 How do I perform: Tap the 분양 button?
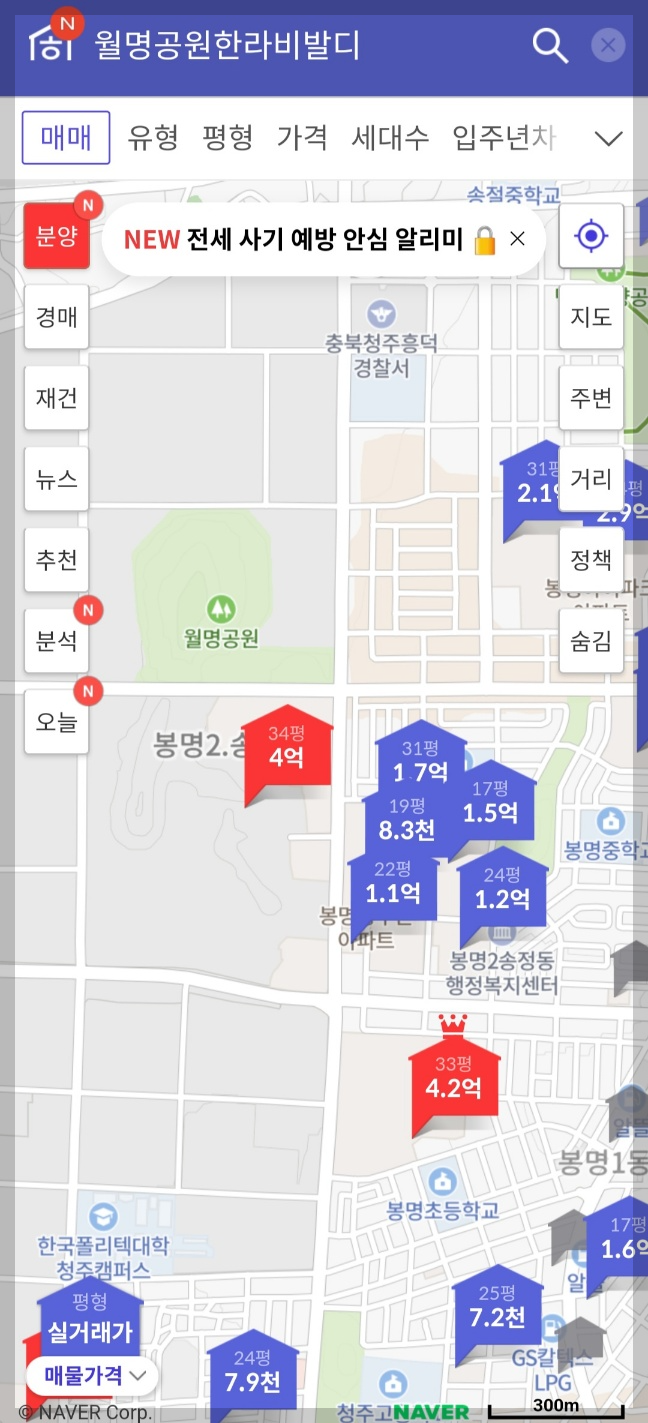(x=56, y=236)
